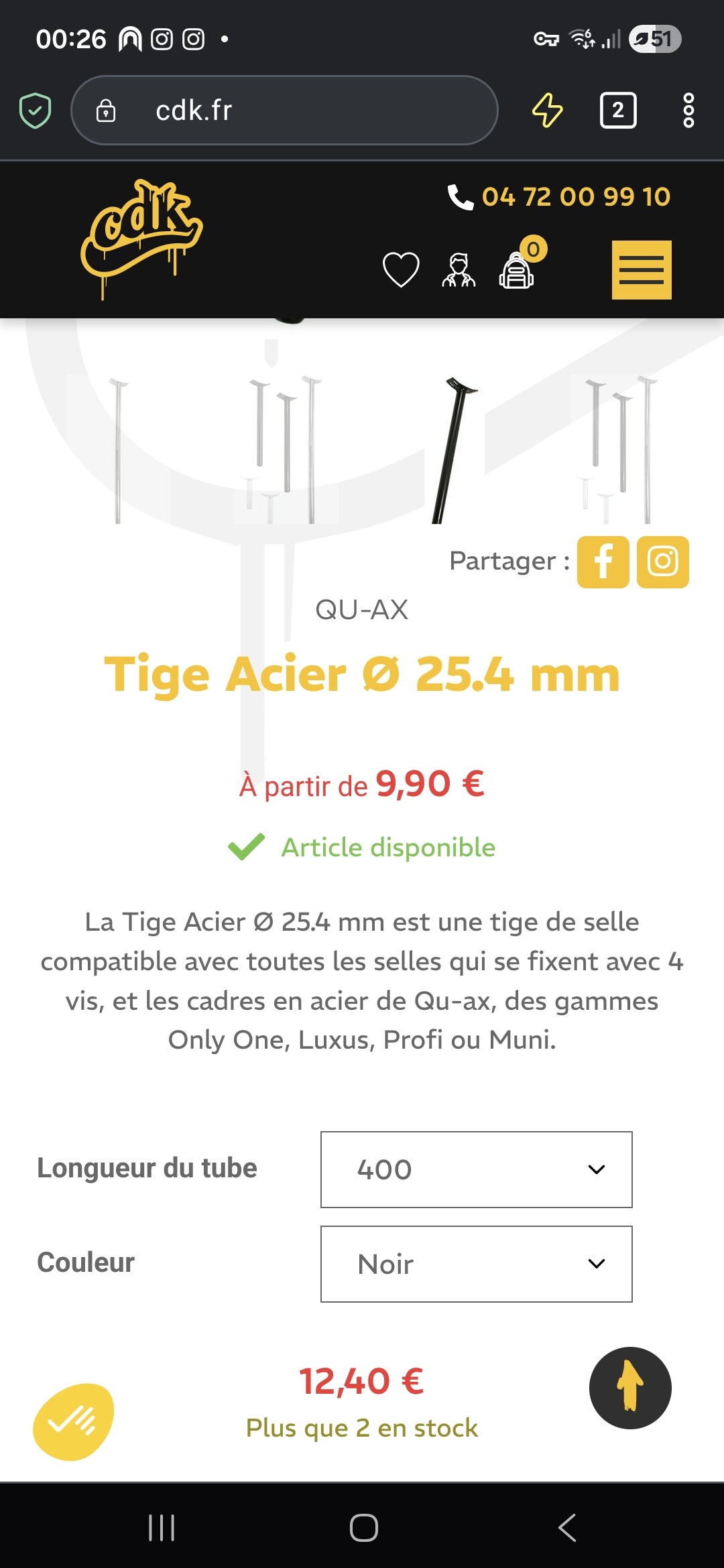Image resolution: width=724 pixels, height=1568 pixels.
Task: Go to the CDK homepage logo
Action: [142, 238]
